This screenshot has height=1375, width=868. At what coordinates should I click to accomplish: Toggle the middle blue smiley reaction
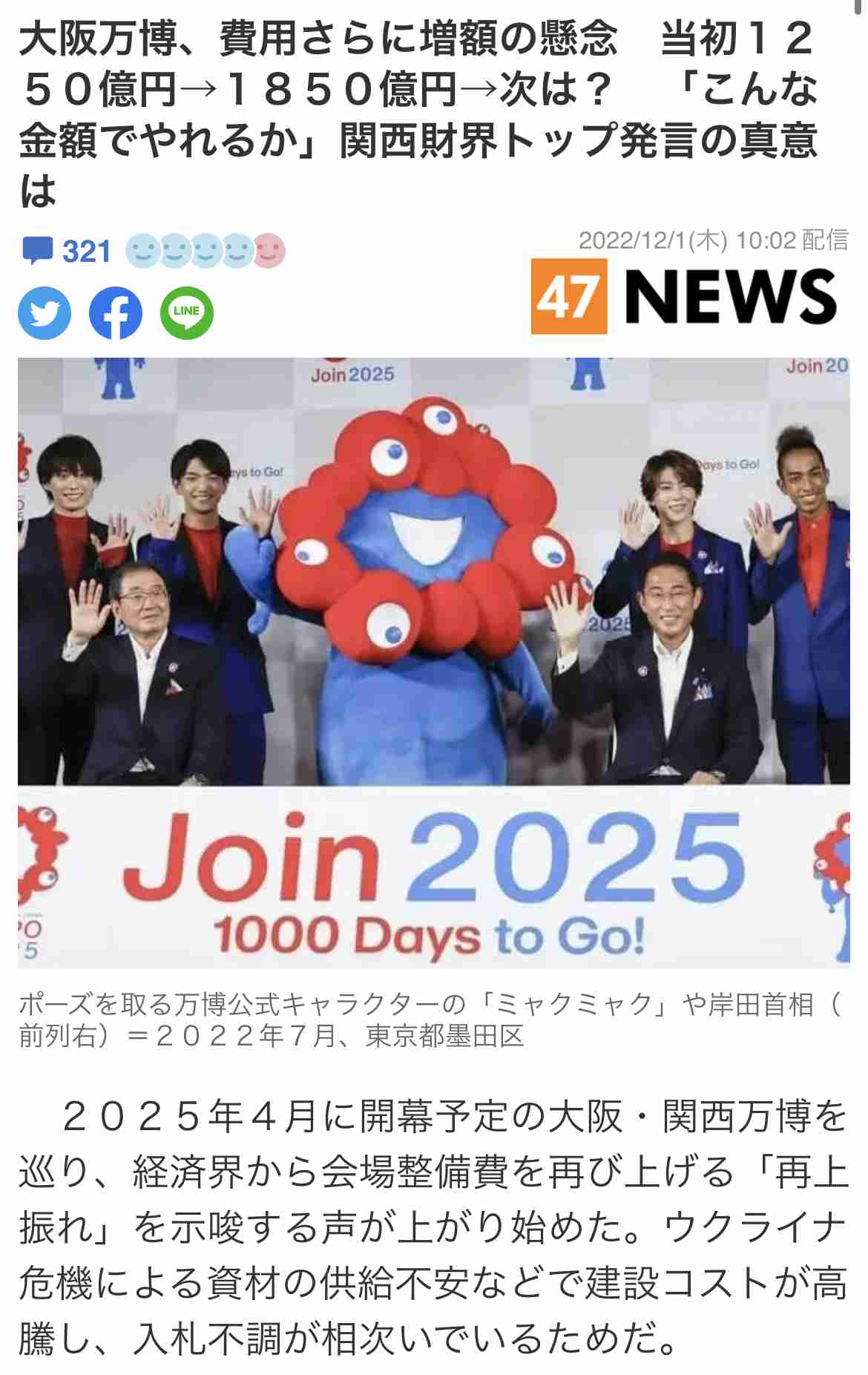tap(206, 252)
